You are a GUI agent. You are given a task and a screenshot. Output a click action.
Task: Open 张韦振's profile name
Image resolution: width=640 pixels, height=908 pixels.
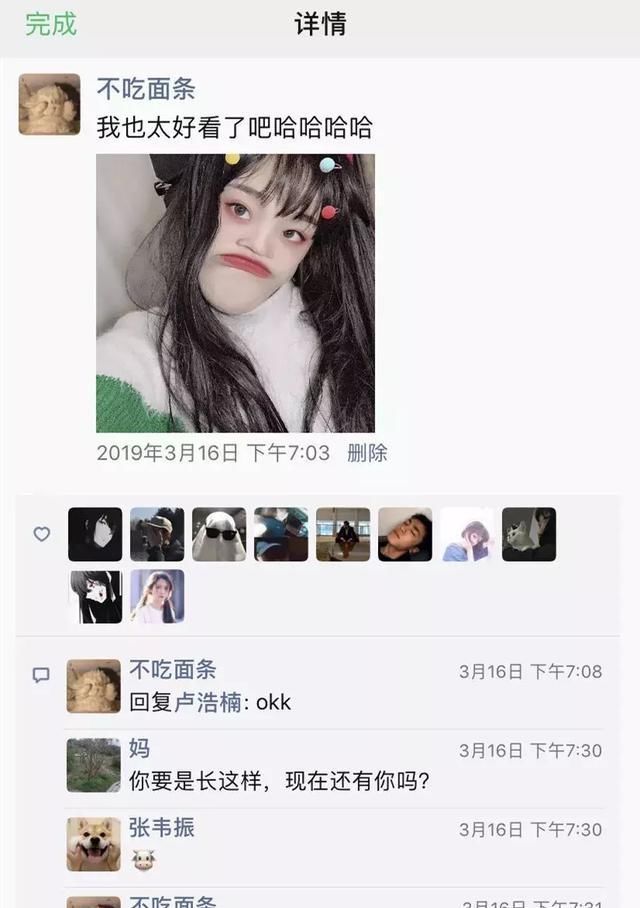[161, 828]
